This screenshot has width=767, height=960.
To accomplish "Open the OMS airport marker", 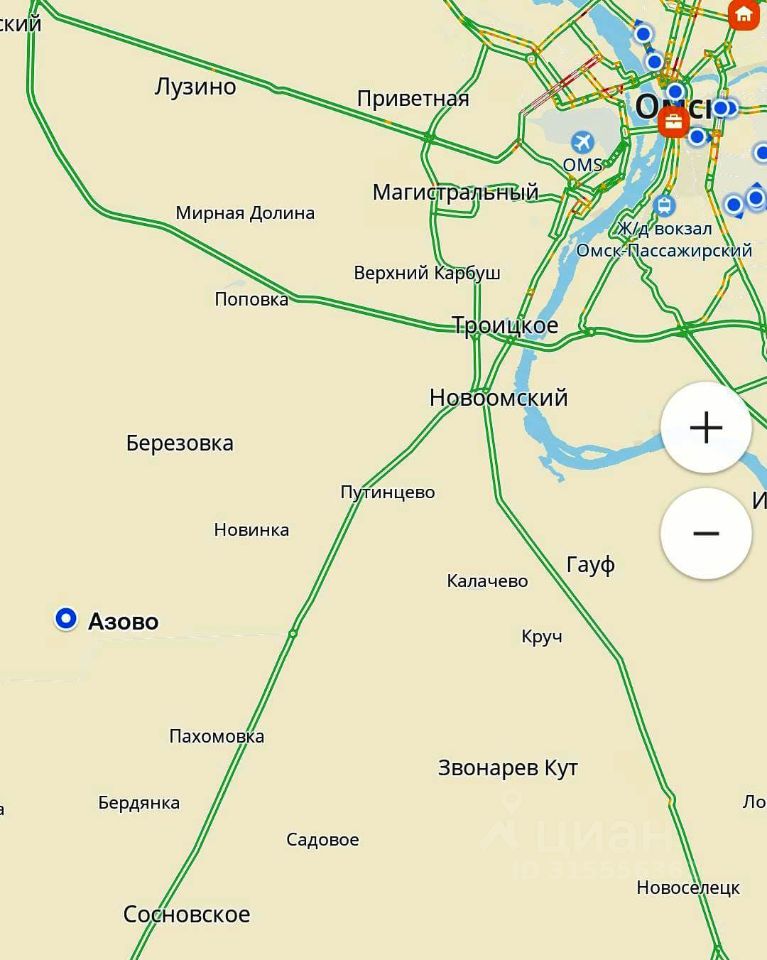I will coord(581,143).
